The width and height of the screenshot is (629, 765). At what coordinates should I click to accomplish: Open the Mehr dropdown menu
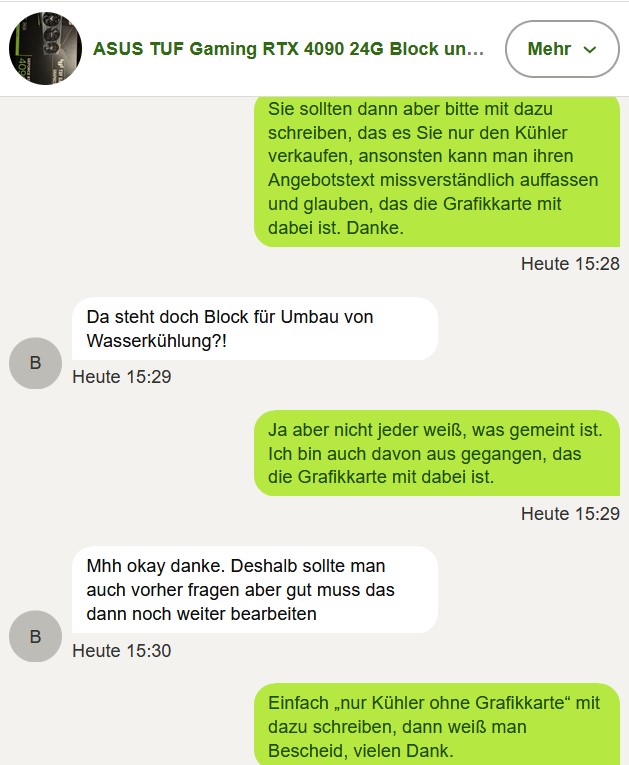562,49
